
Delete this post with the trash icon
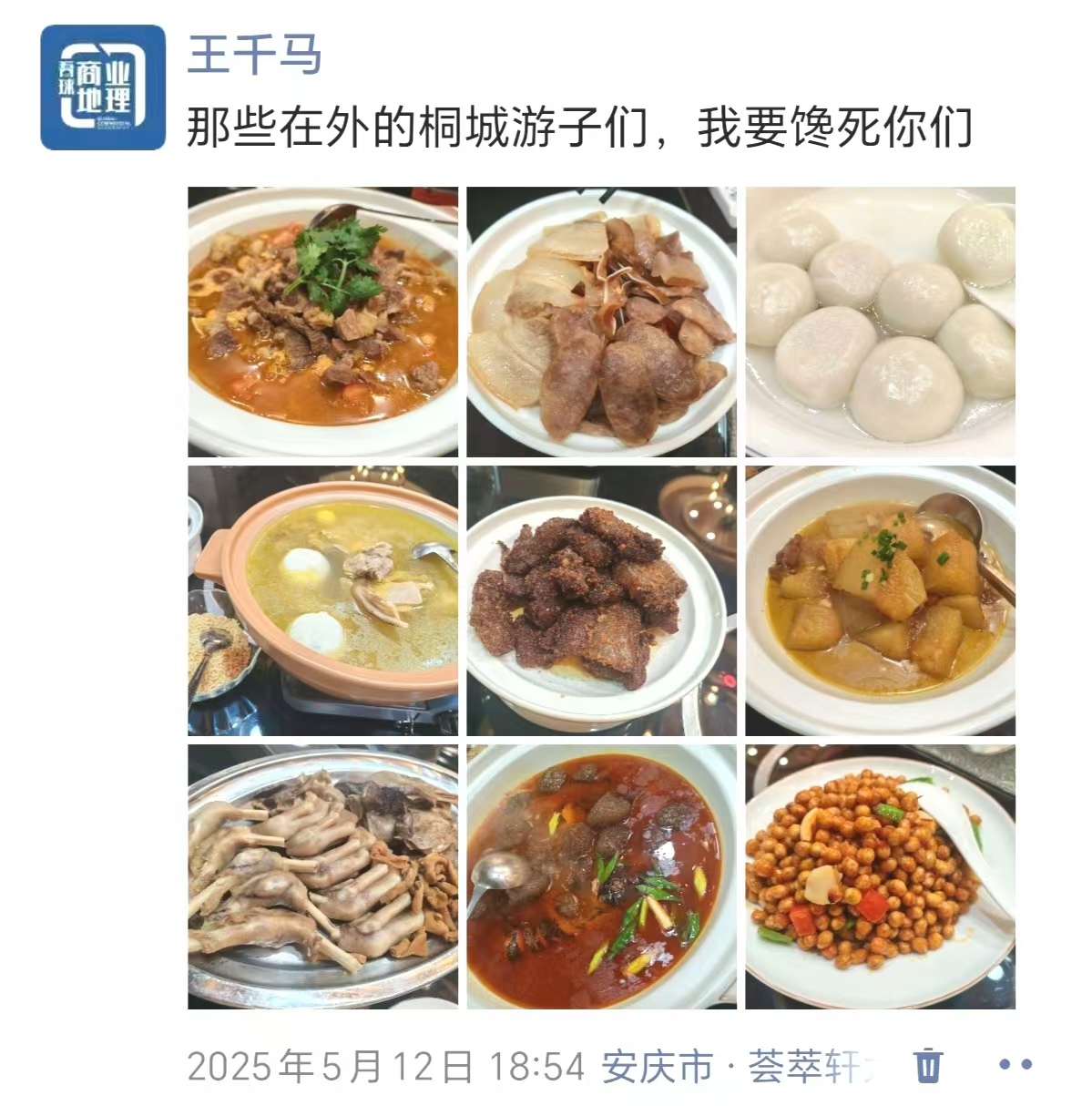click(x=928, y=1064)
